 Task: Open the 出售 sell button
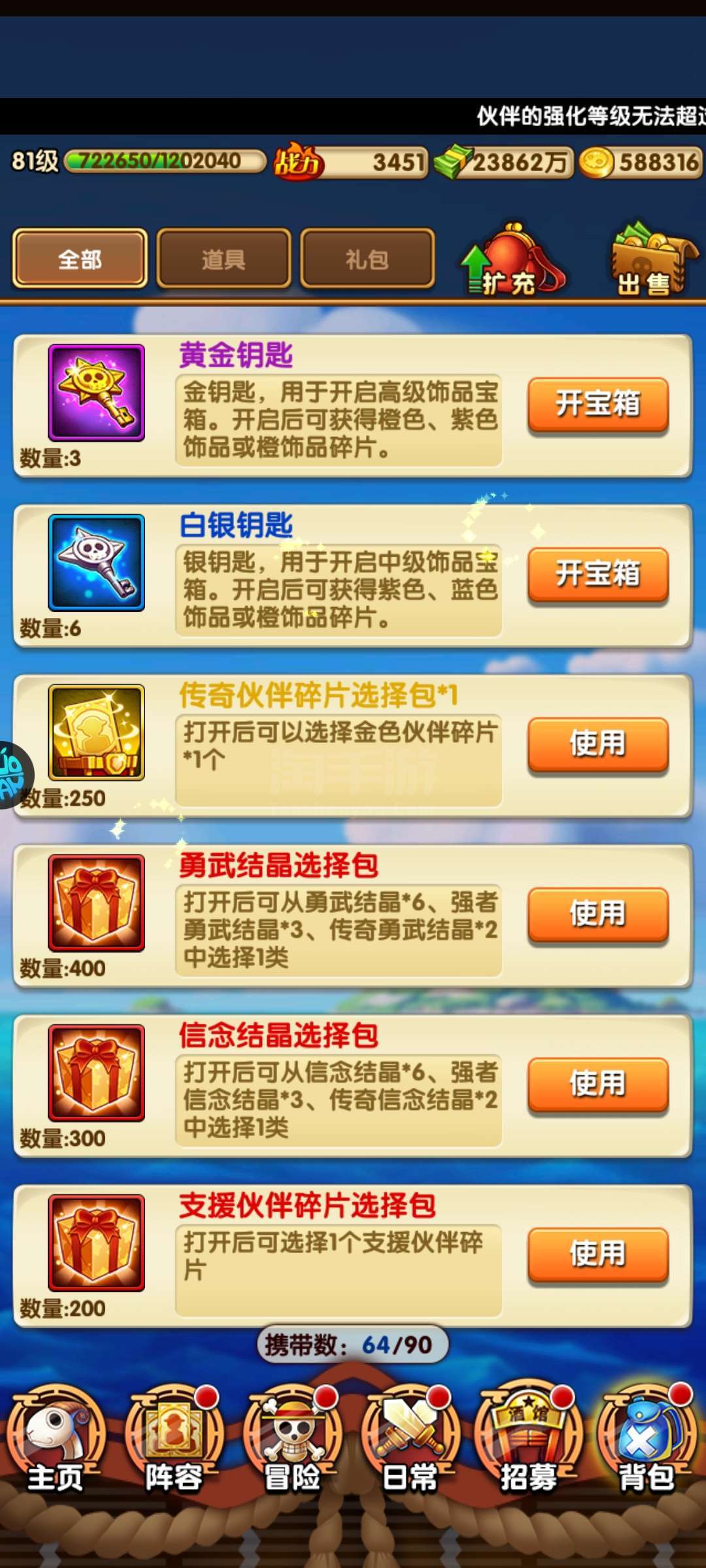pyautogui.click(x=652, y=260)
